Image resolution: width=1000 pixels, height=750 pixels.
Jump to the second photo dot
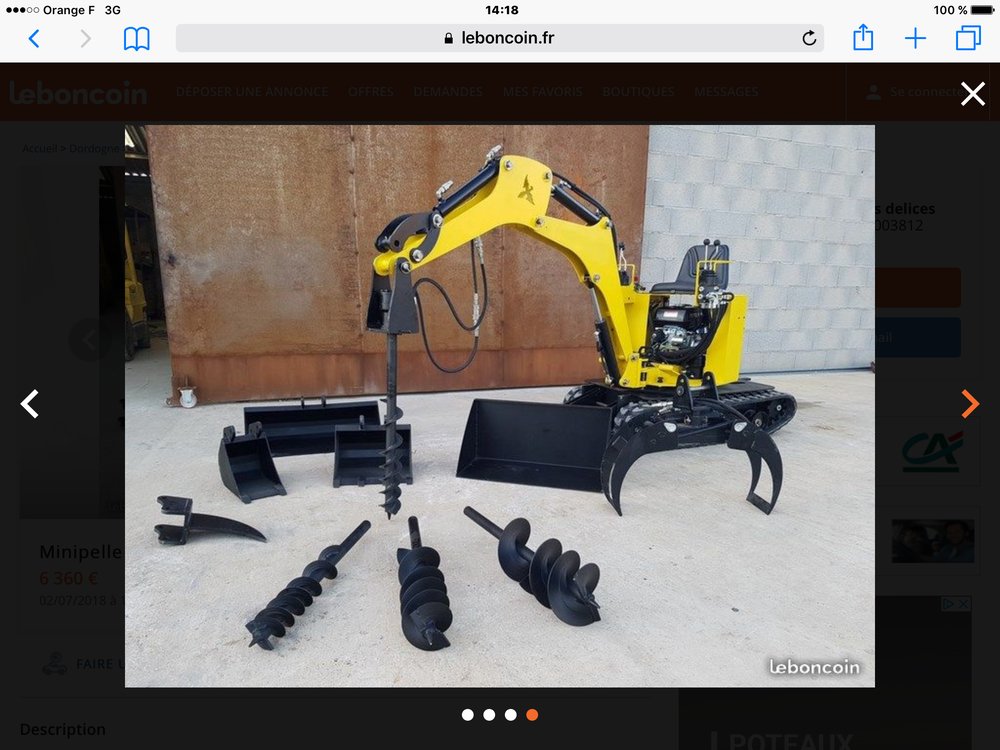[489, 715]
